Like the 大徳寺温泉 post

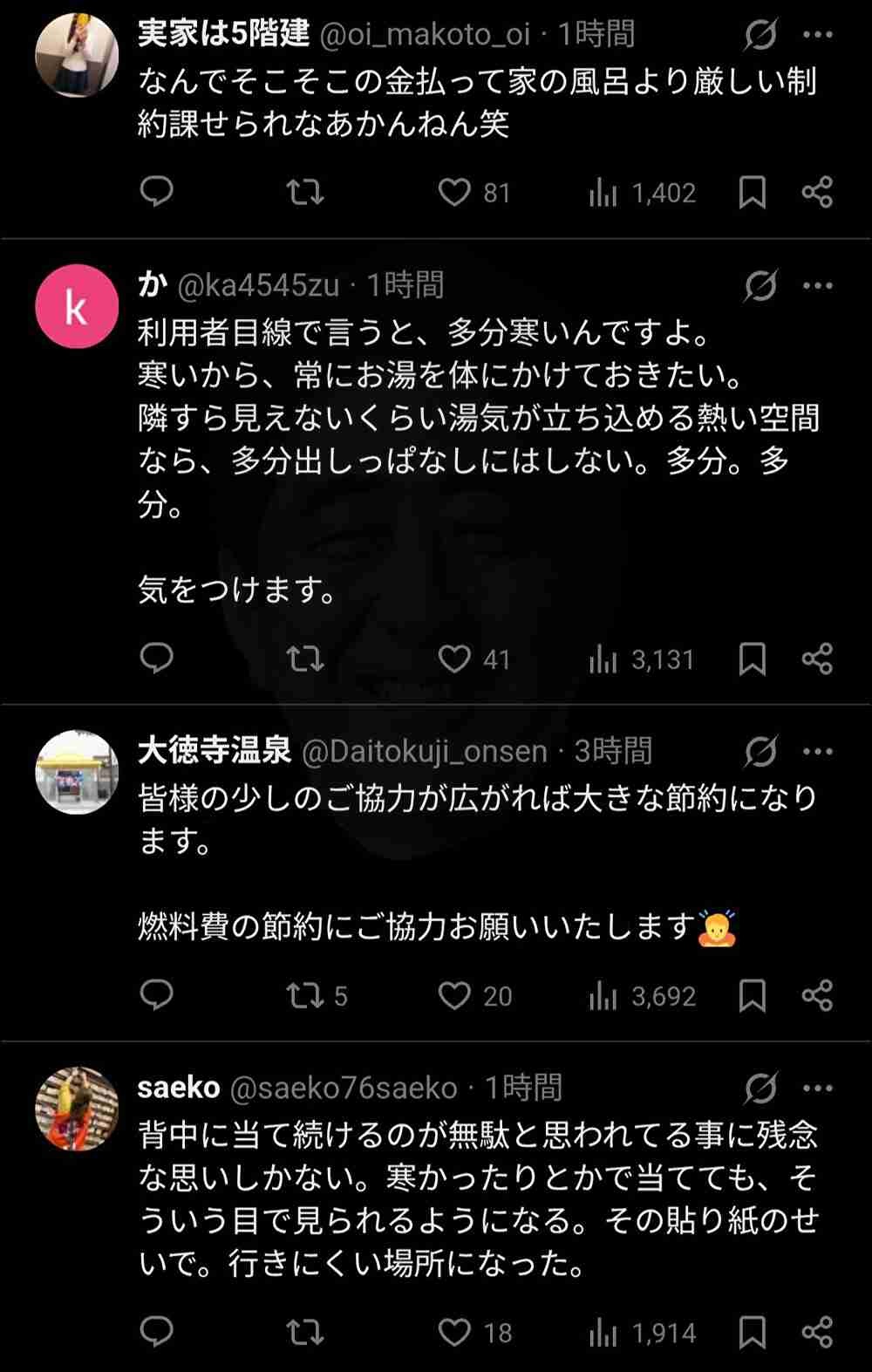tap(454, 995)
